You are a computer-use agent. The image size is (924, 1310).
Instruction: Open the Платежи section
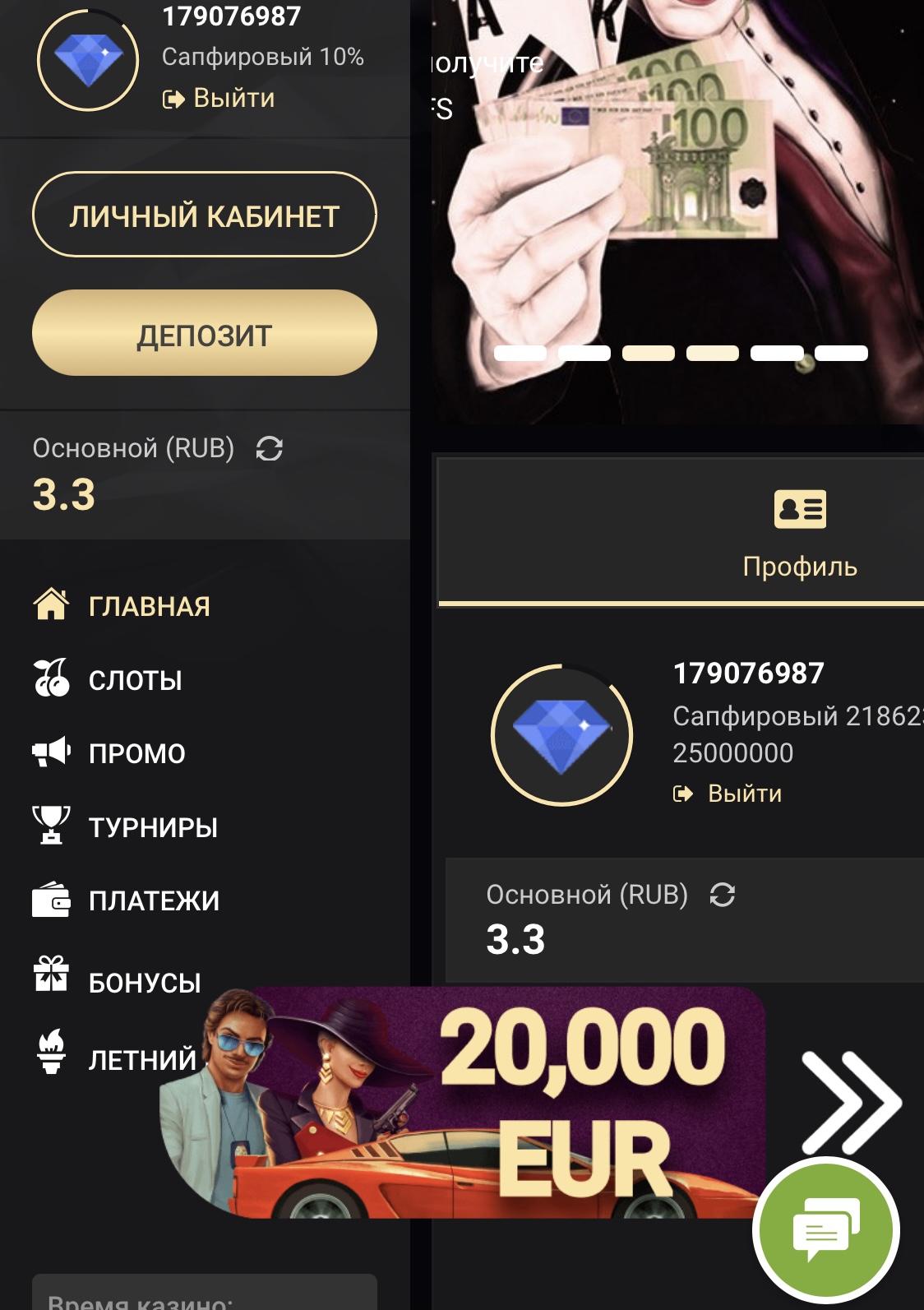154,900
